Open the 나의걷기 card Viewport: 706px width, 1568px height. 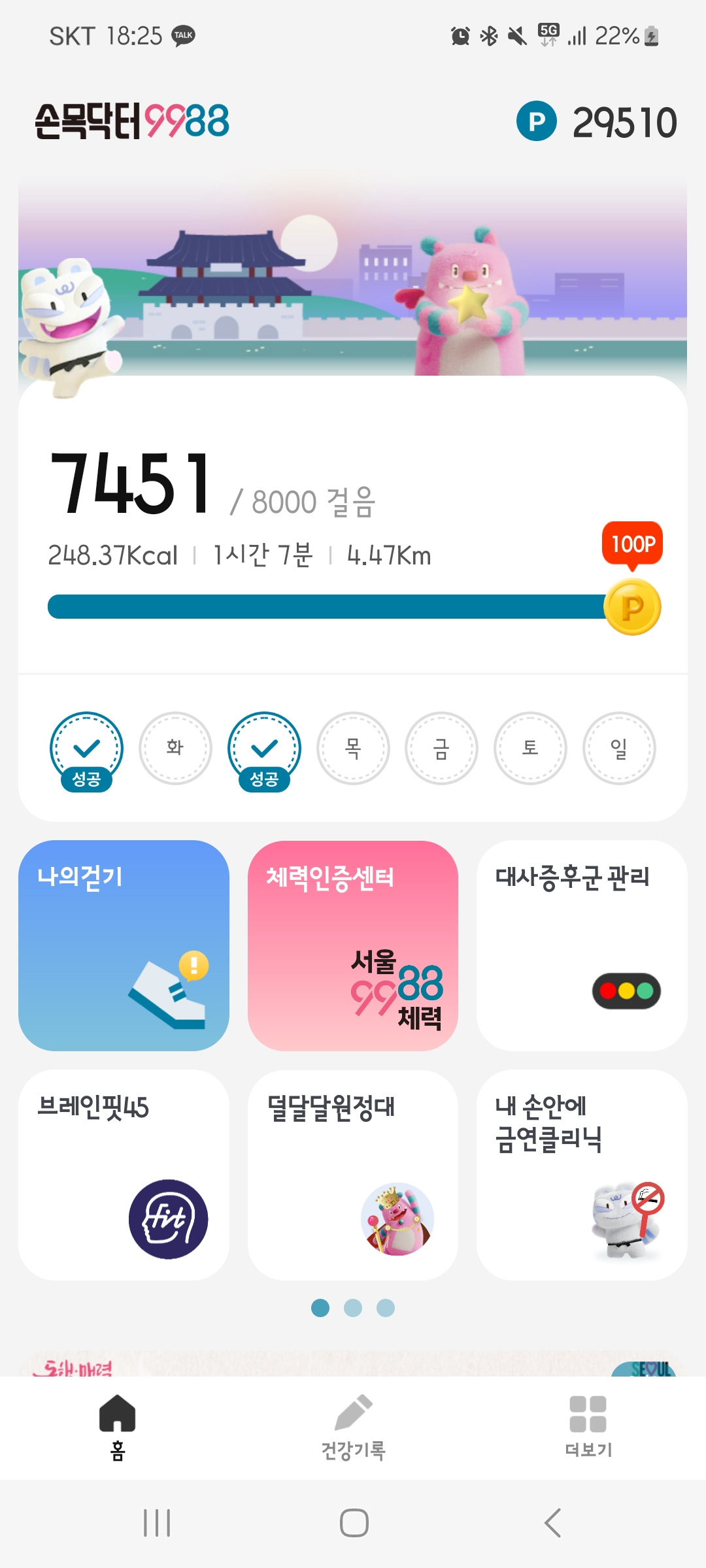coord(124,945)
